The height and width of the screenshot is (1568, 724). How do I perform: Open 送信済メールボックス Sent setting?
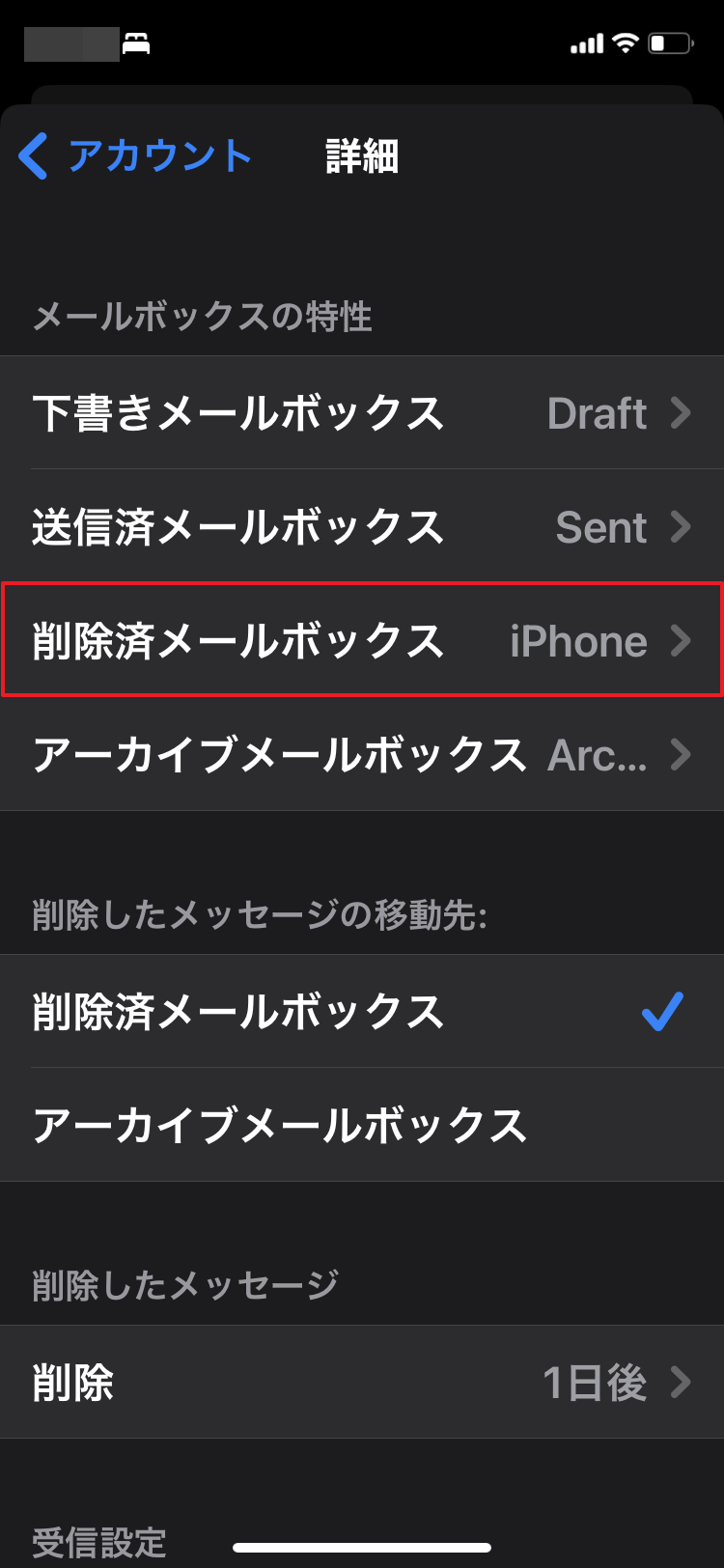tap(362, 527)
